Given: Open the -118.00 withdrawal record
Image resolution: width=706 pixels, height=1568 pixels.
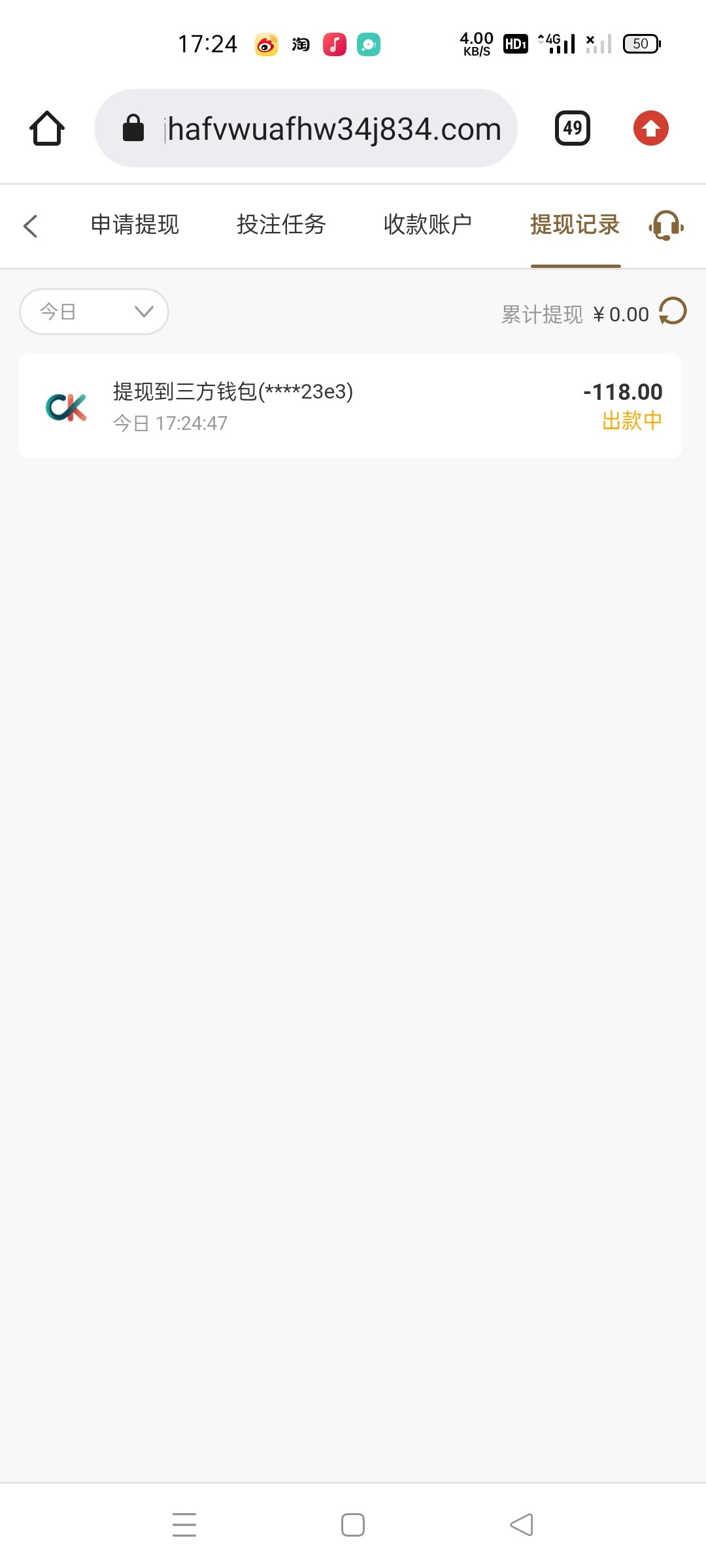Looking at the screenshot, I should click(x=350, y=406).
